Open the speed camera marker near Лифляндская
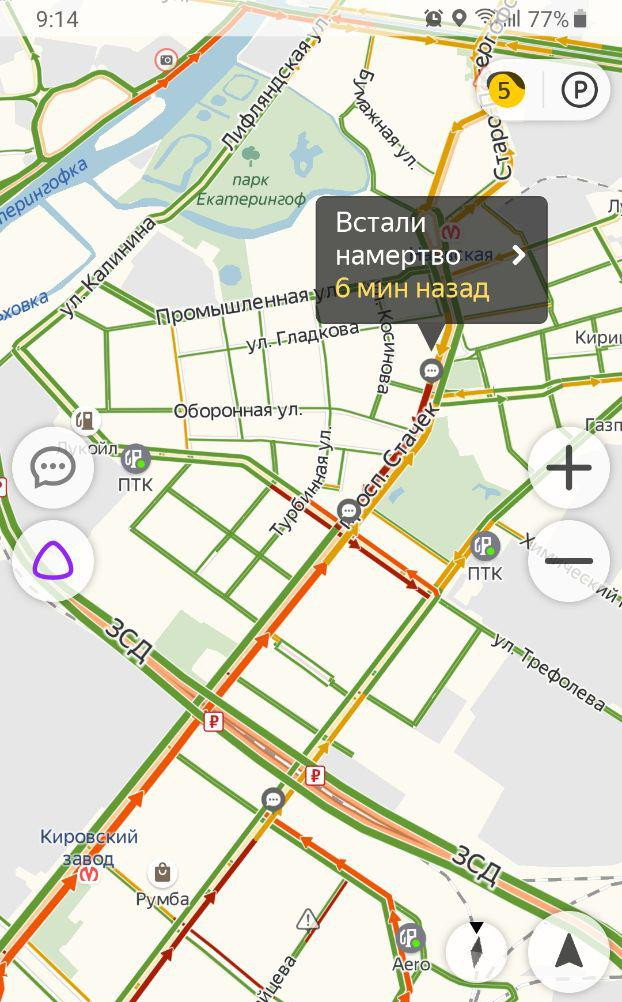This screenshot has height=1002, width=622. pyautogui.click(x=166, y=60)
